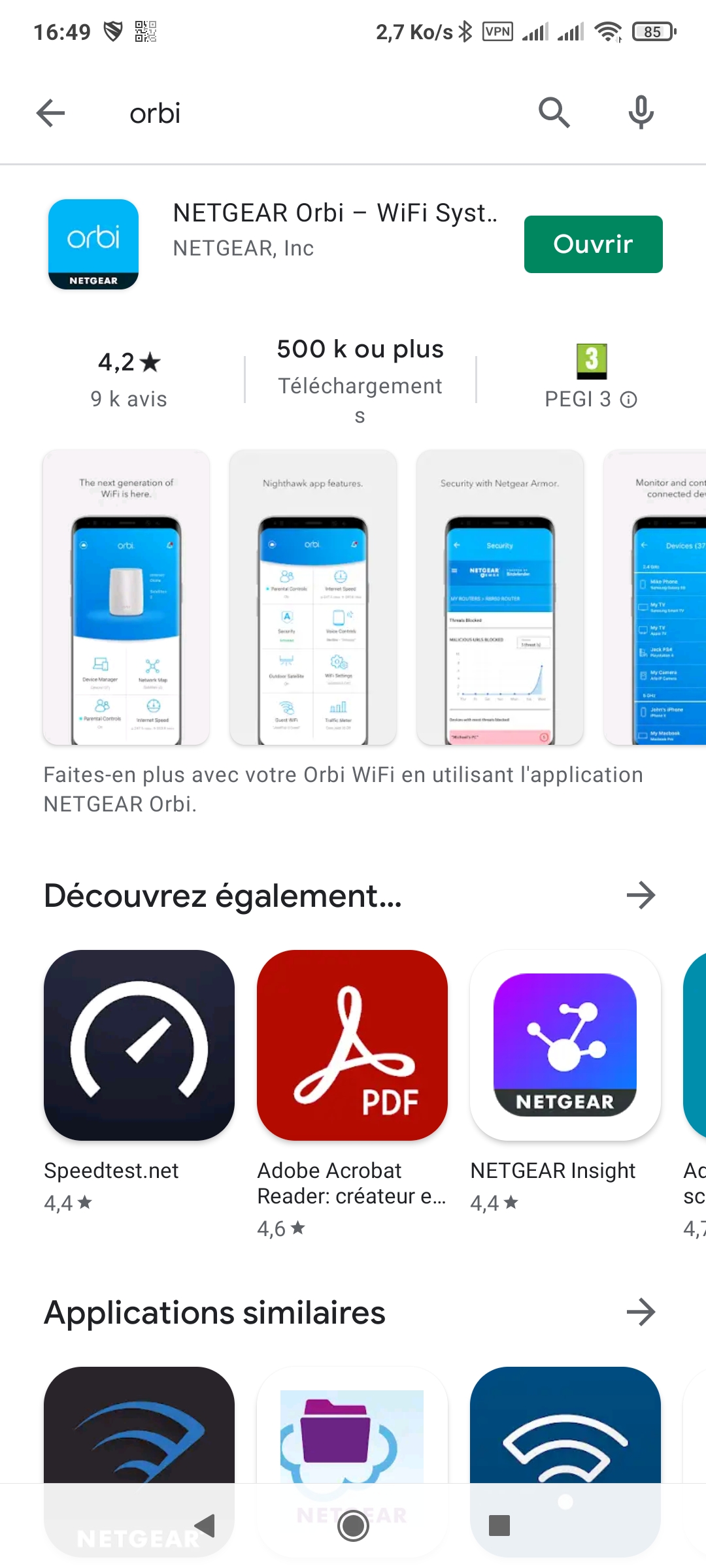The image size is (706, 1568).
Task: Open the system recent apps button
Action: coord(499,1526)
